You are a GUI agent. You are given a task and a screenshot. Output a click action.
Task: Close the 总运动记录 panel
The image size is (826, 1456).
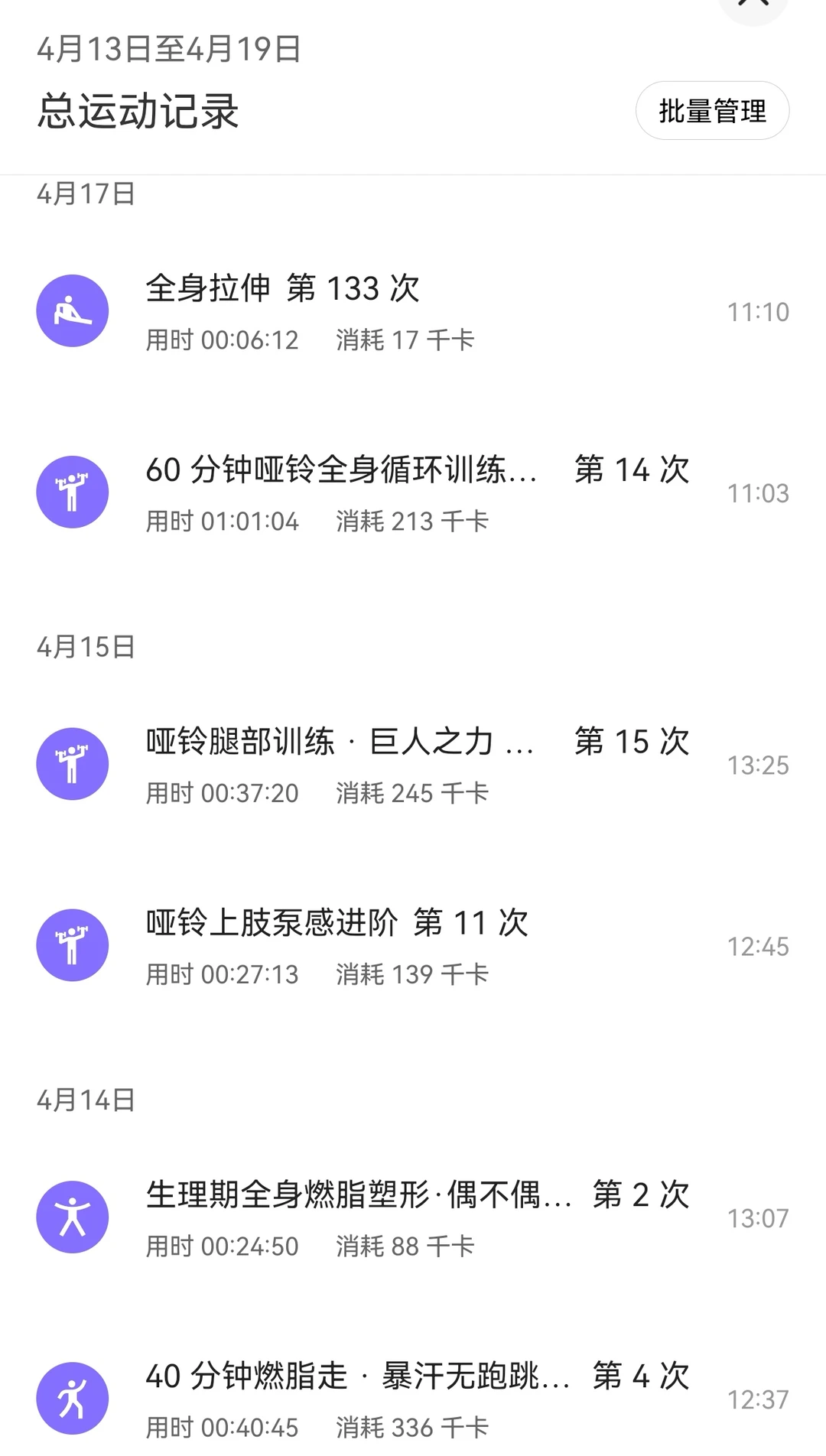tap(753, 5)
